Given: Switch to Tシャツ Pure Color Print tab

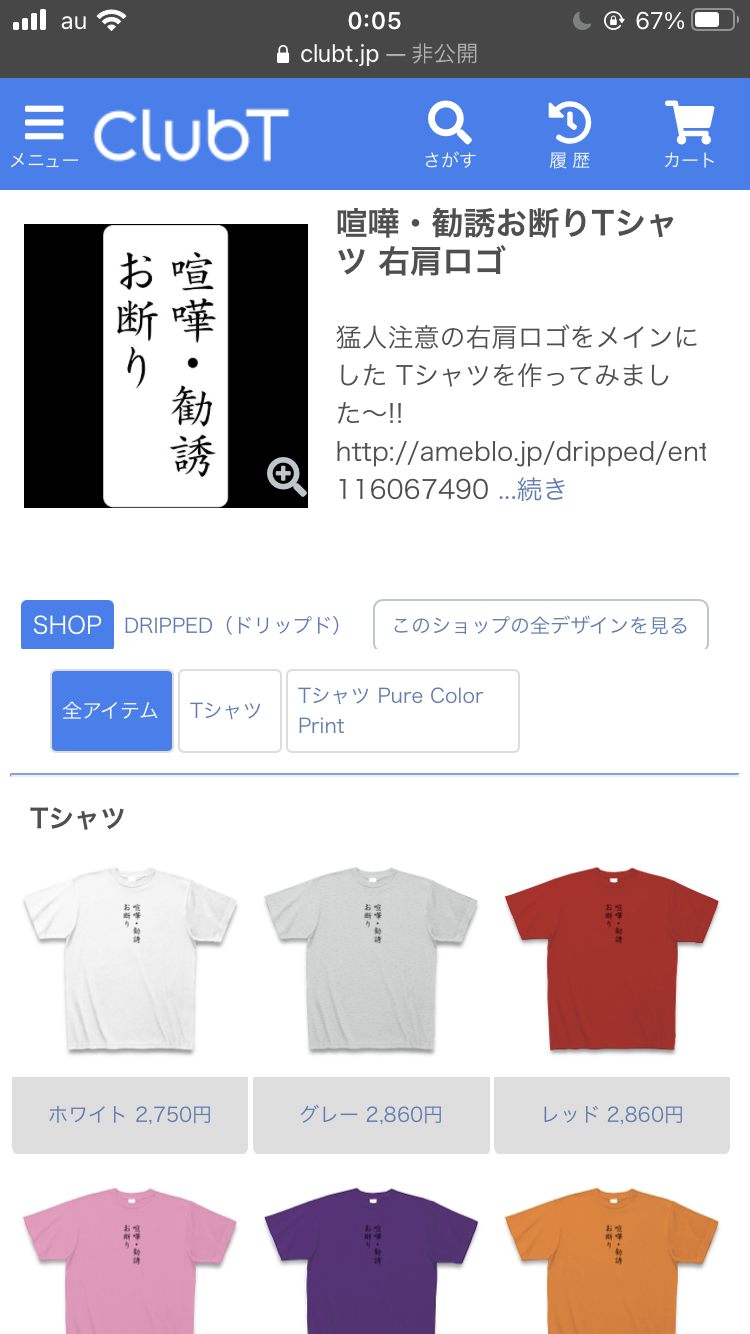Looking at the screenshot, I should (402, 710).
